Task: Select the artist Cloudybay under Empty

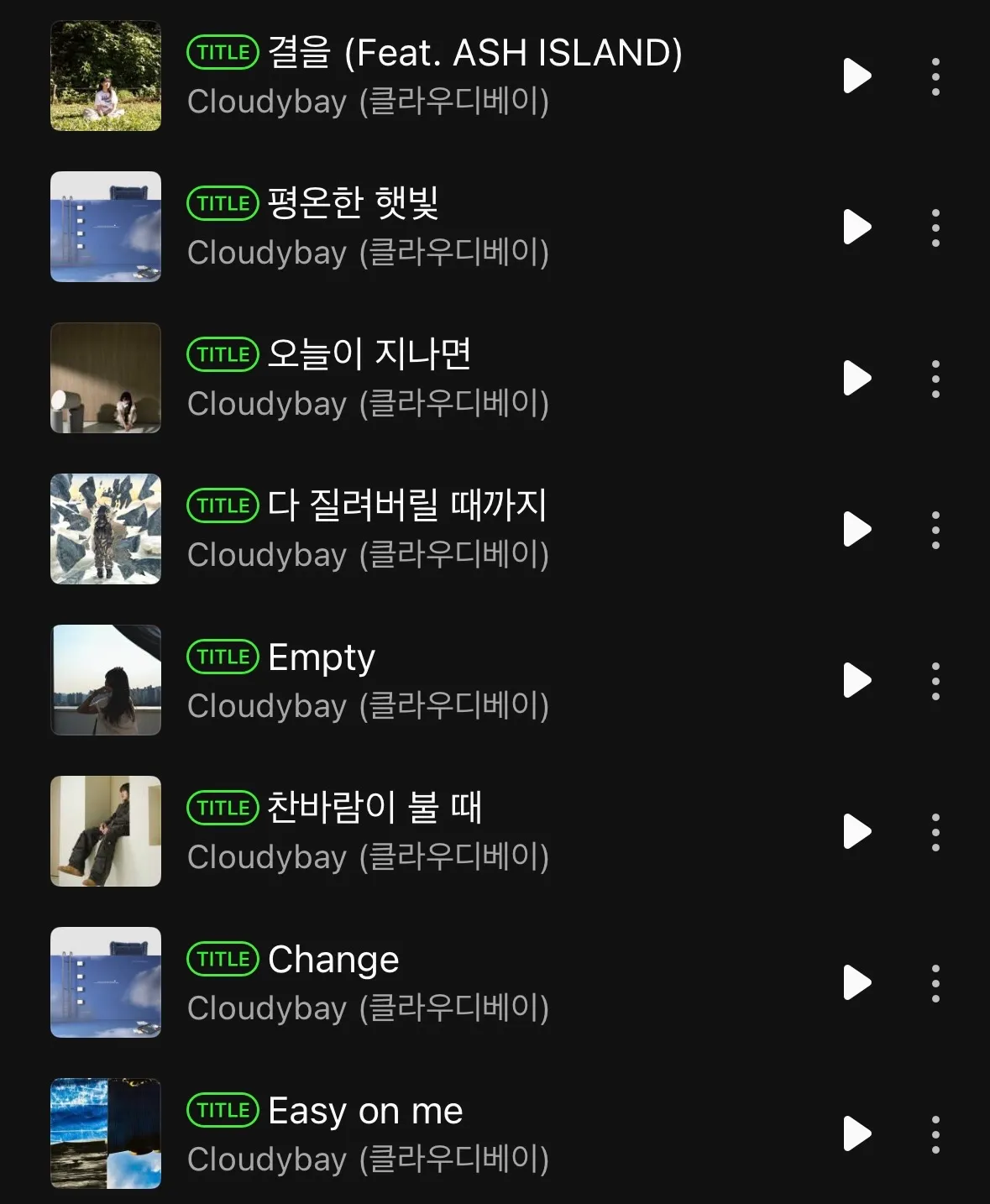Action: (369, 706)
